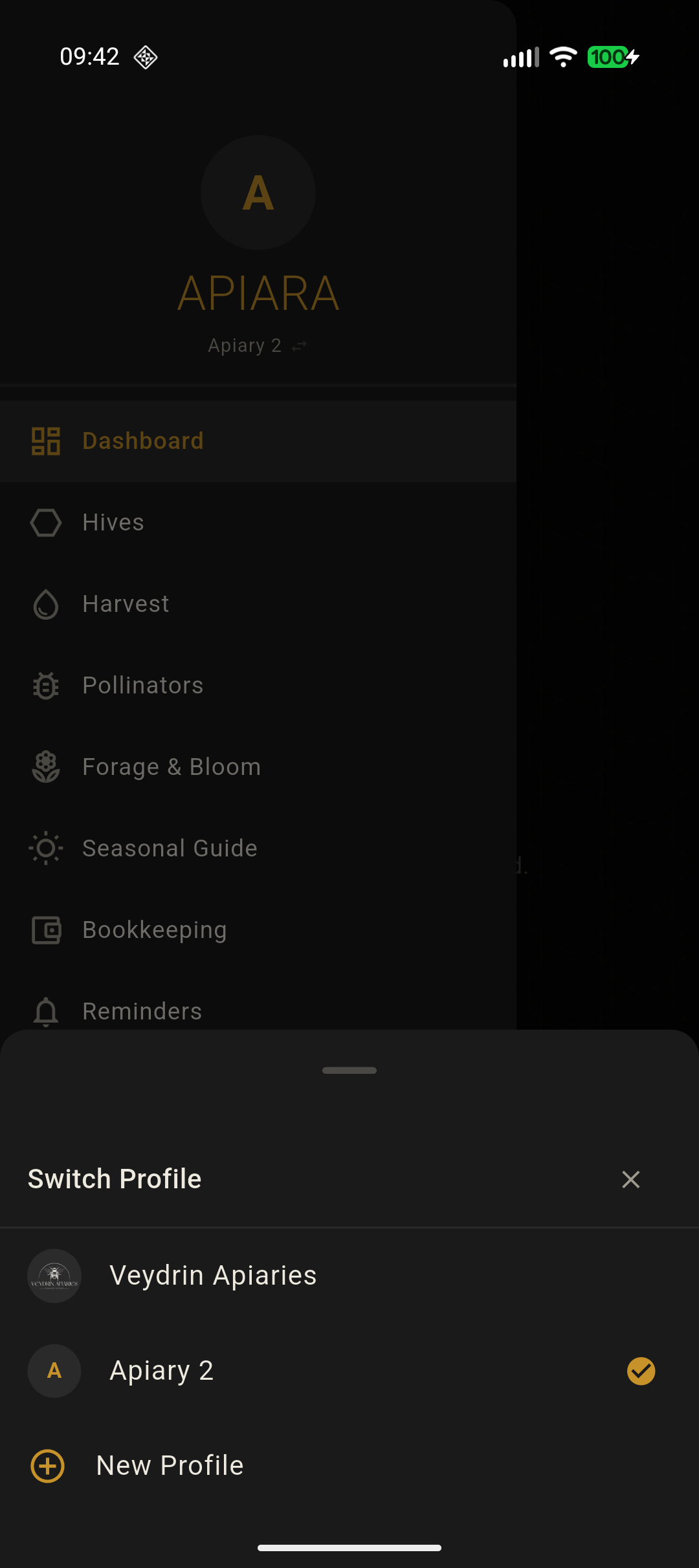
Task: Open Hives via the hexagon icon
Action: [x=45, y=523]
